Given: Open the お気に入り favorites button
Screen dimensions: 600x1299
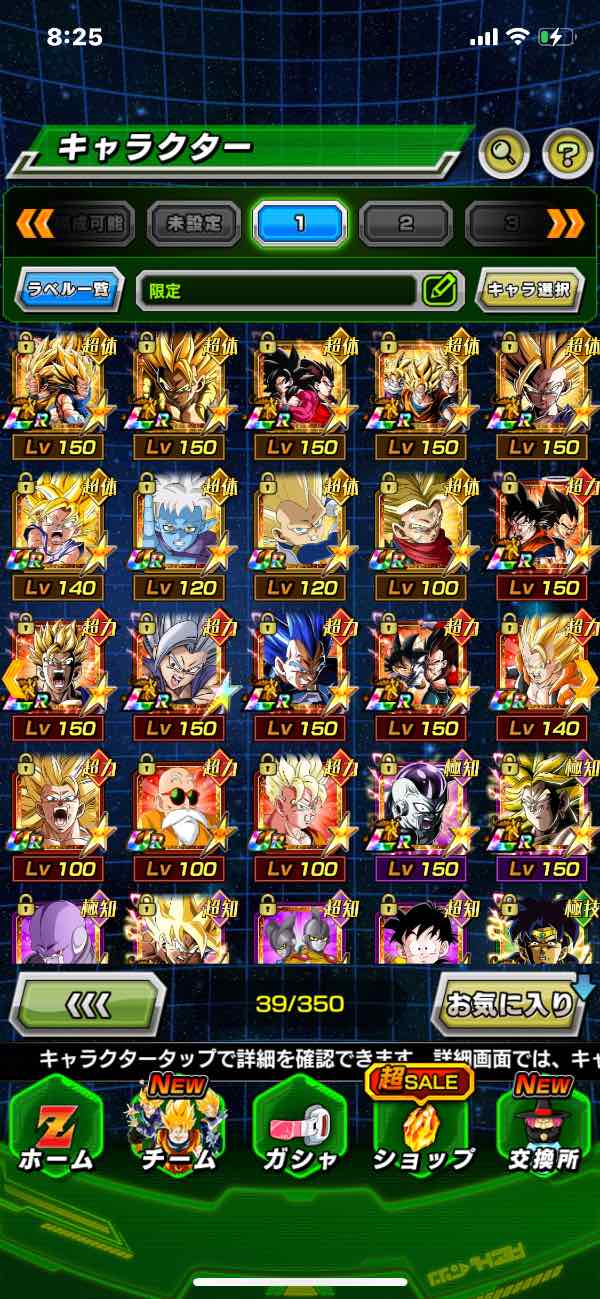Looking at the screenshot, I should pyautogui.click(x=510, y=1003).
